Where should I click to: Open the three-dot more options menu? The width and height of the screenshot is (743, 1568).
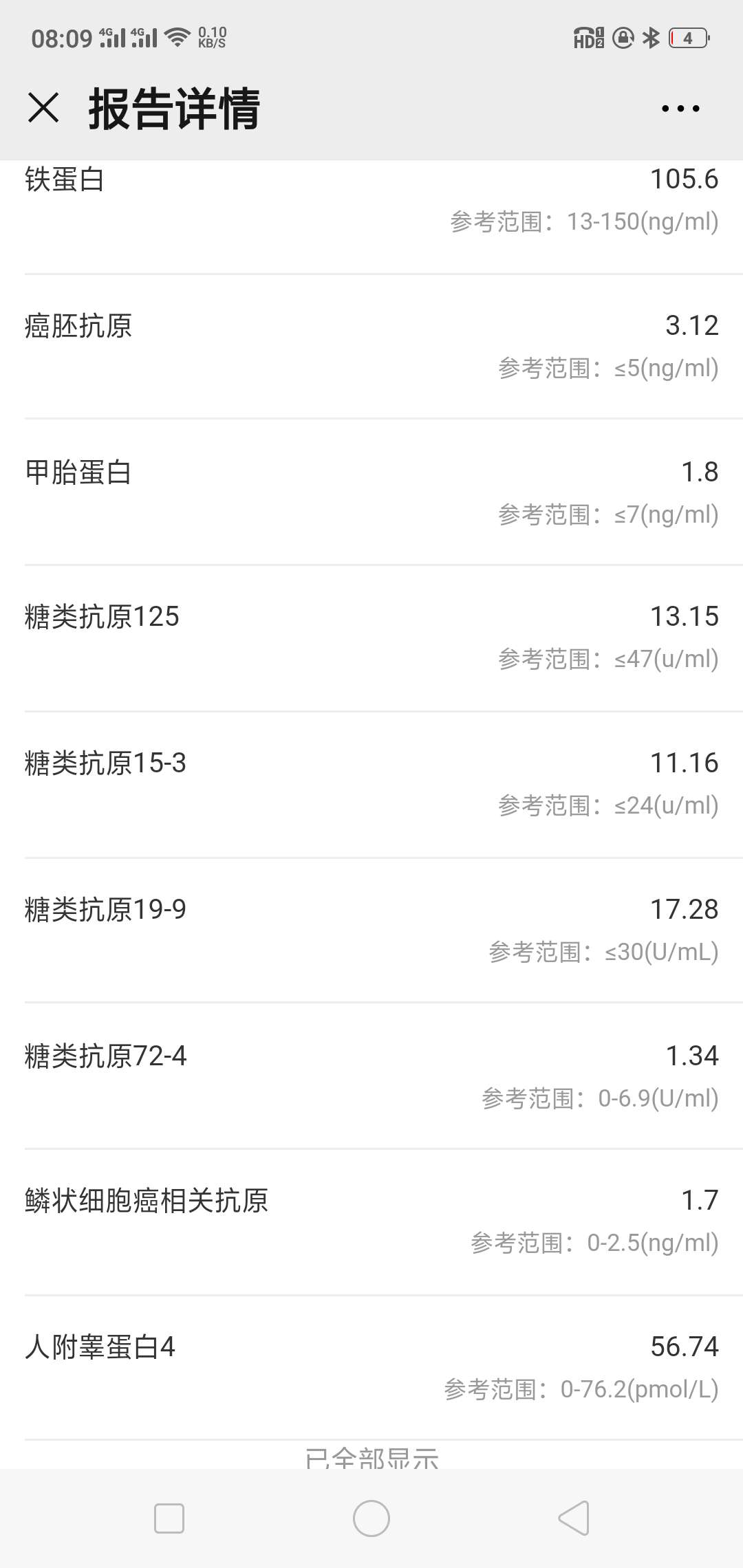[680, 109]
